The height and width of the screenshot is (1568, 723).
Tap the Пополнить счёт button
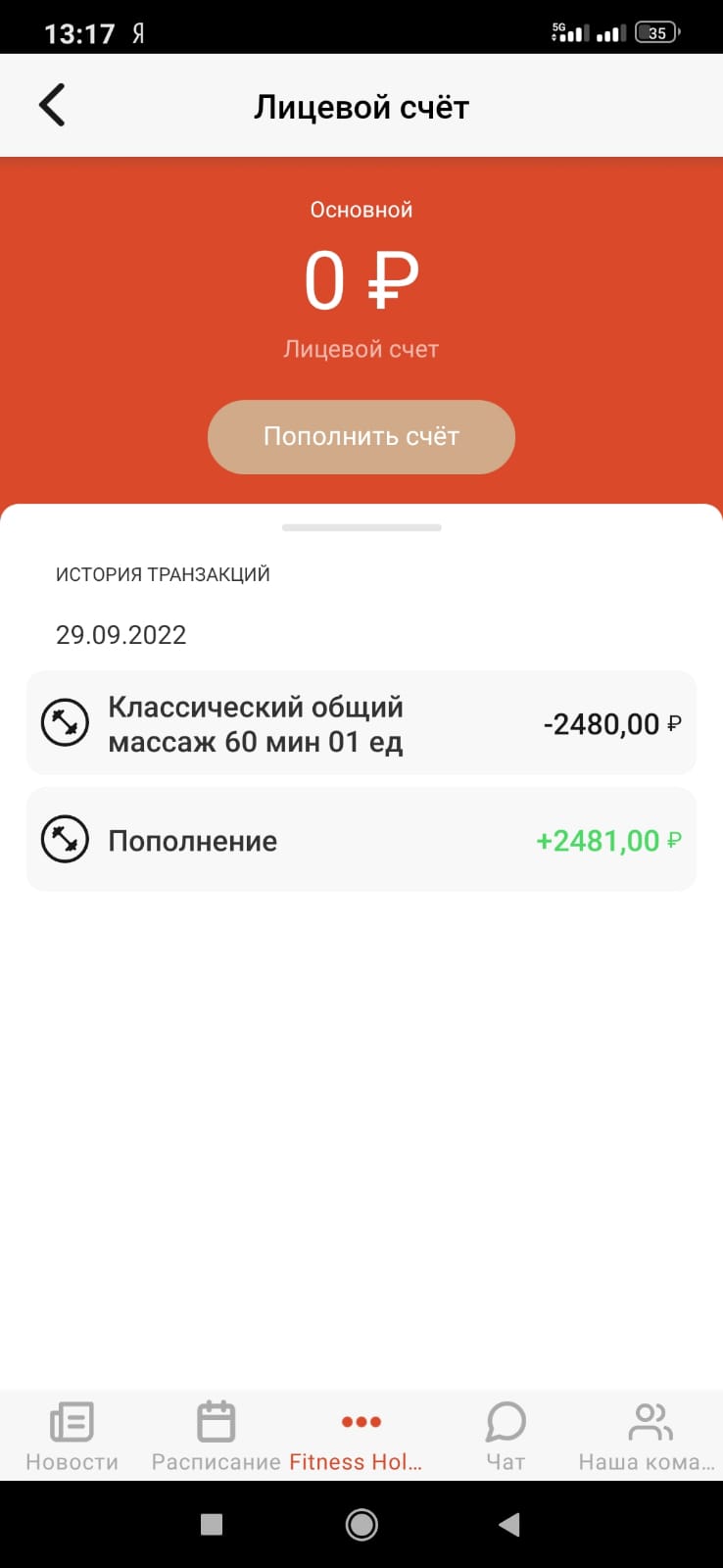361,437
